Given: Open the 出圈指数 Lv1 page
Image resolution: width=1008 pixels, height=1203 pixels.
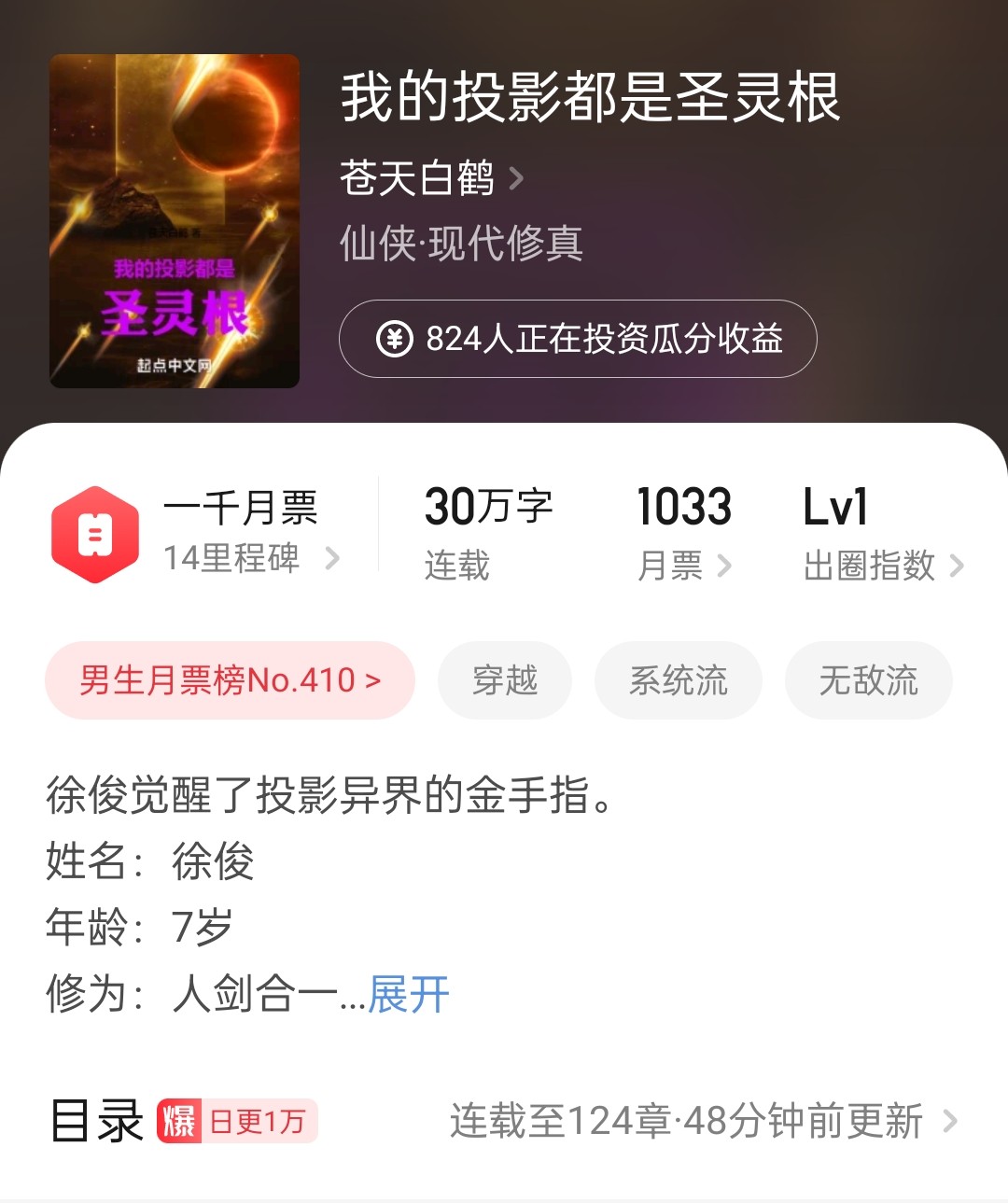Looking at the screenshot, I should tap(882, 534).
